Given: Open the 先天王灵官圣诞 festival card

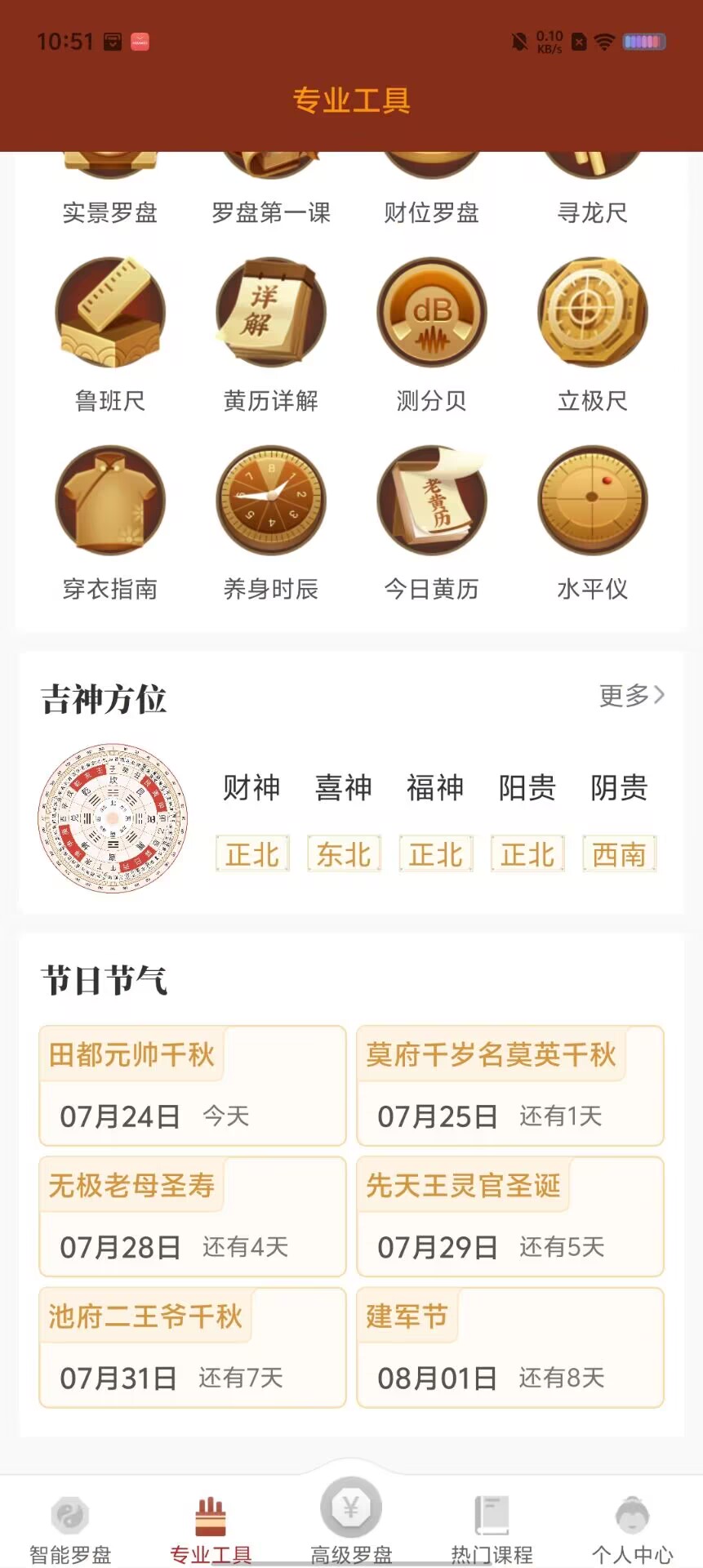Looking at the screenshot, I should click(510, 1217).
